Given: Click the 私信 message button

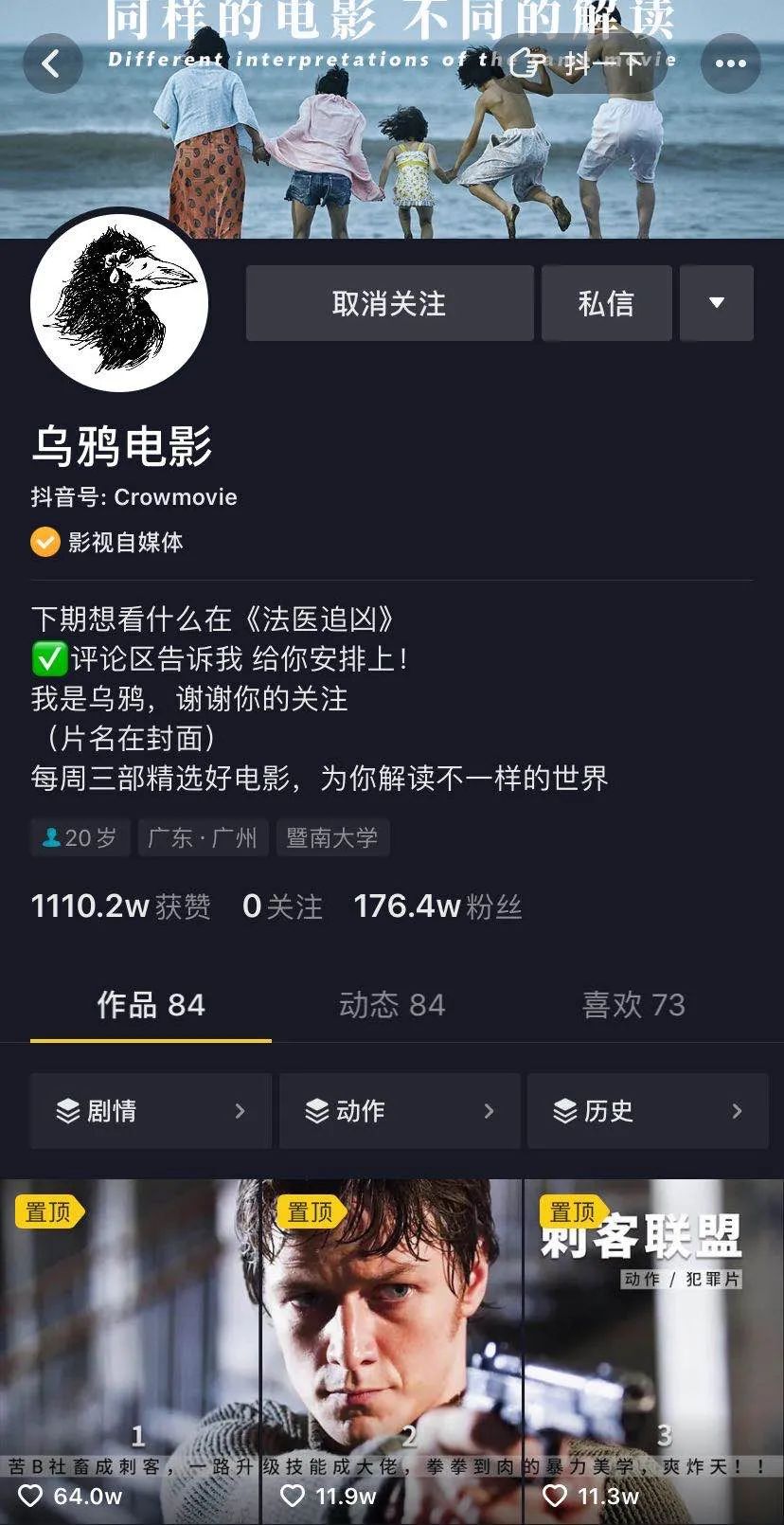Looking at the screenshot, I should (x=606, y=302).
